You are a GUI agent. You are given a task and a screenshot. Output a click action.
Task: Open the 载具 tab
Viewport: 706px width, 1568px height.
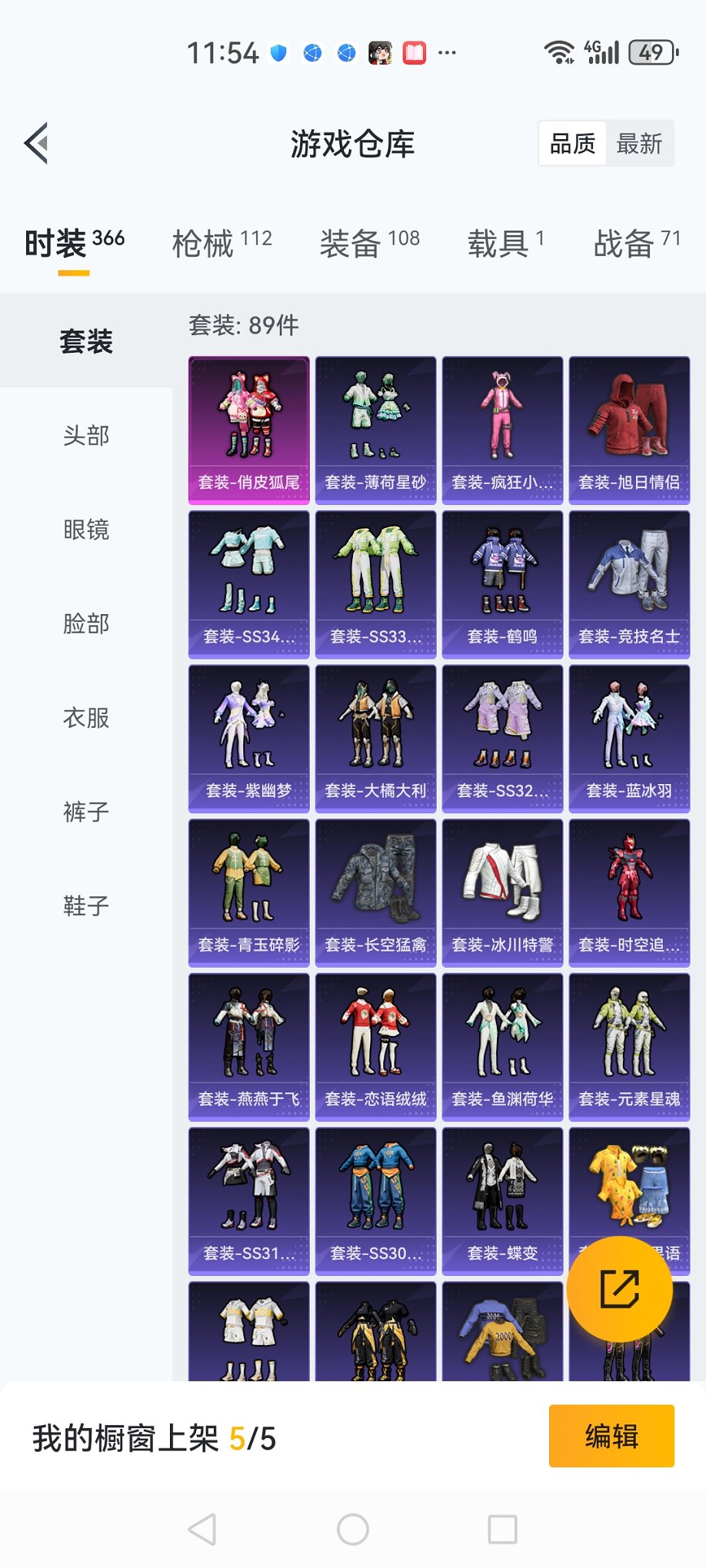(505, 243)
